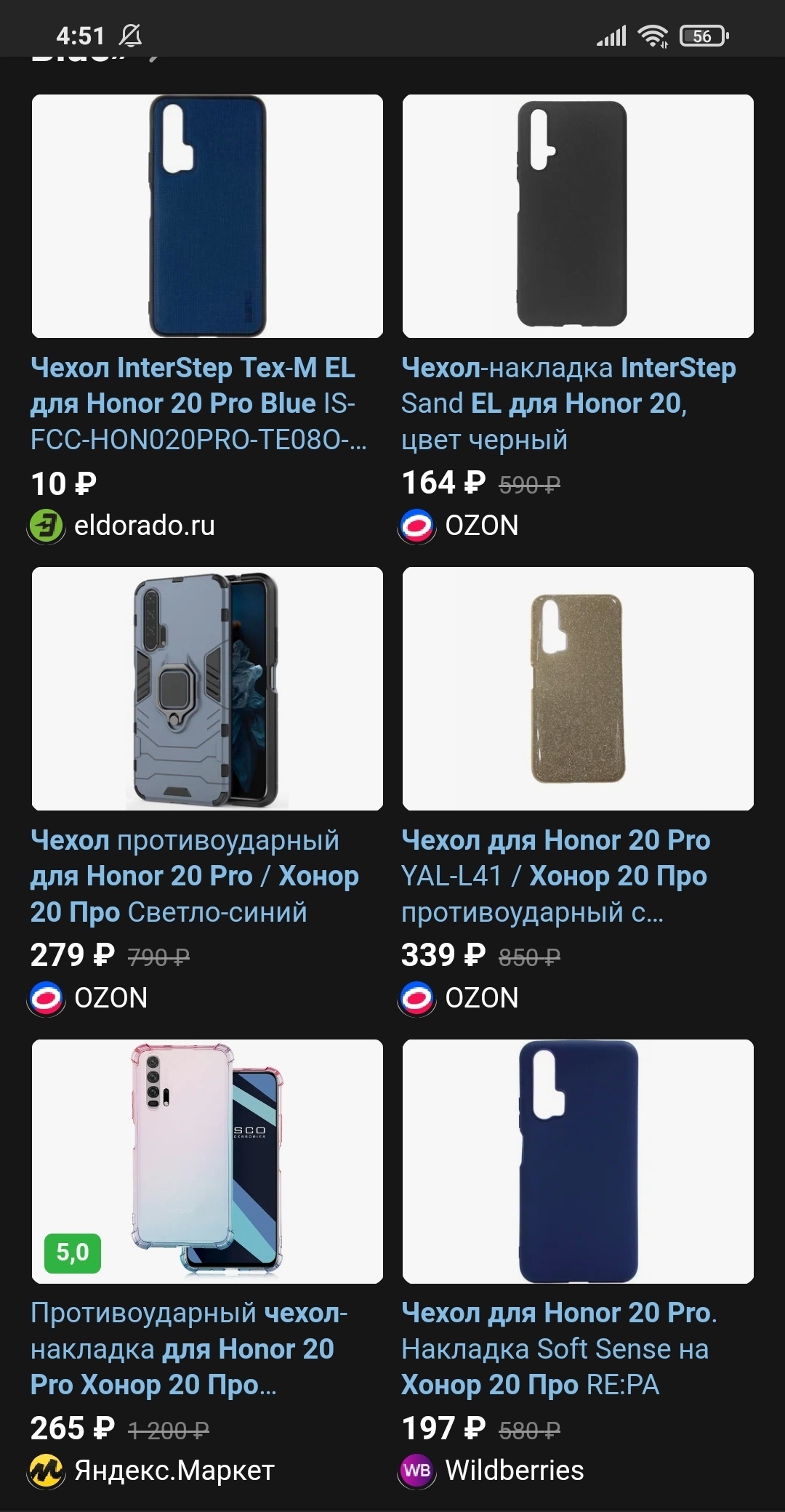Image resolution: width=785 pixels, height=1512 pixels.
Task: View the gold glitter Honor 20 Pro case image
Action: [x=578, y=688]
